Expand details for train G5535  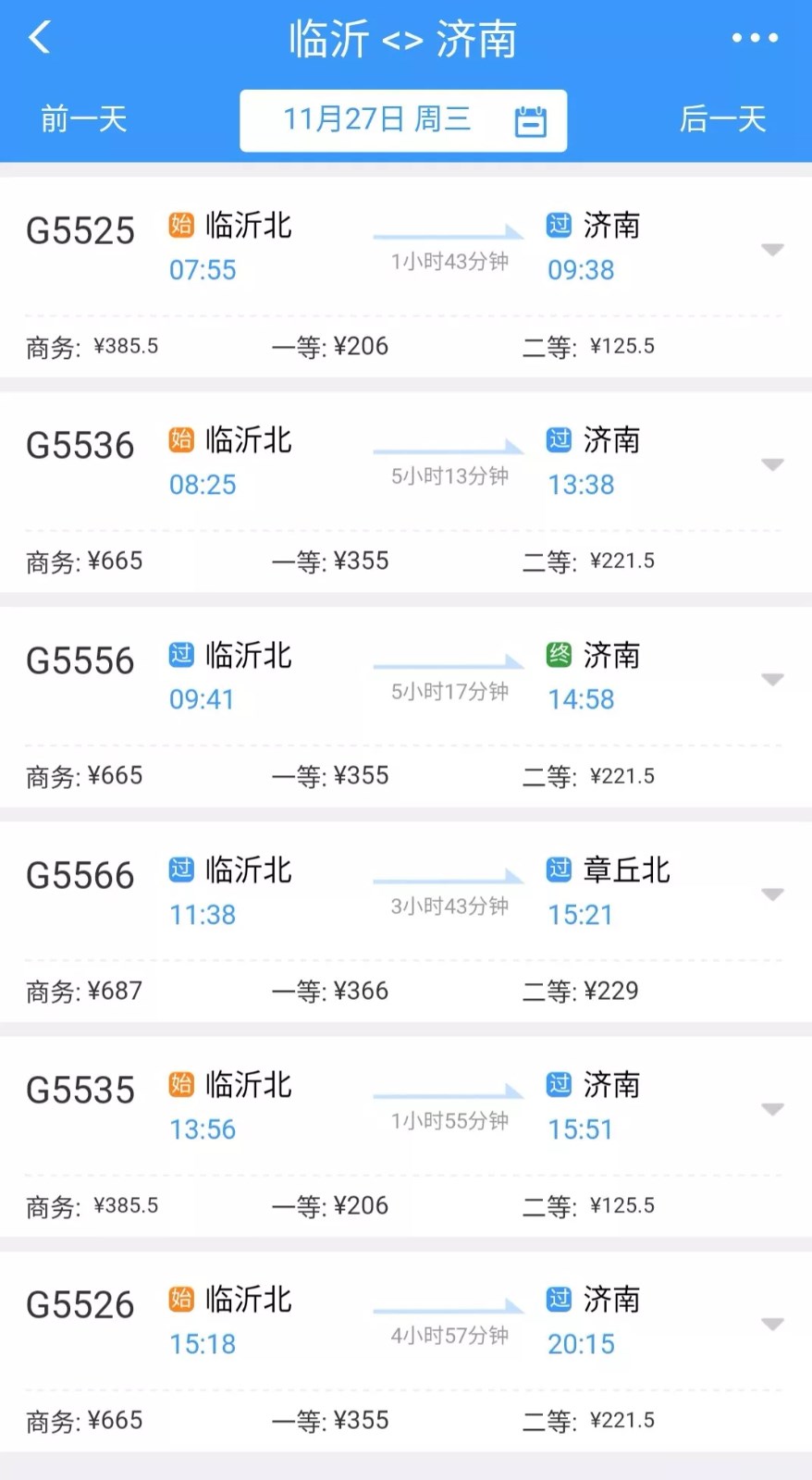[x=772, y=1109]
